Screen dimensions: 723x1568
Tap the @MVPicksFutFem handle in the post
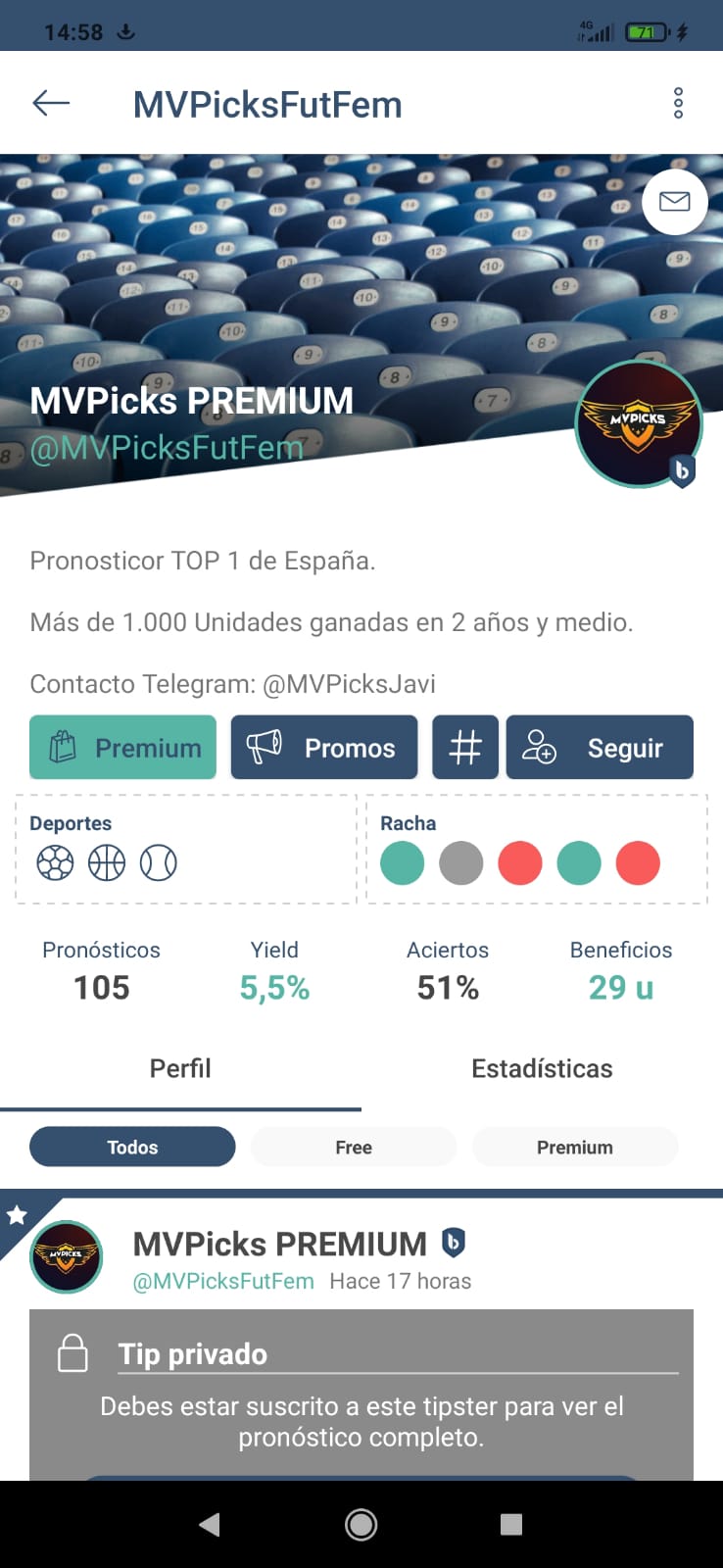[x=223, y=1281]
